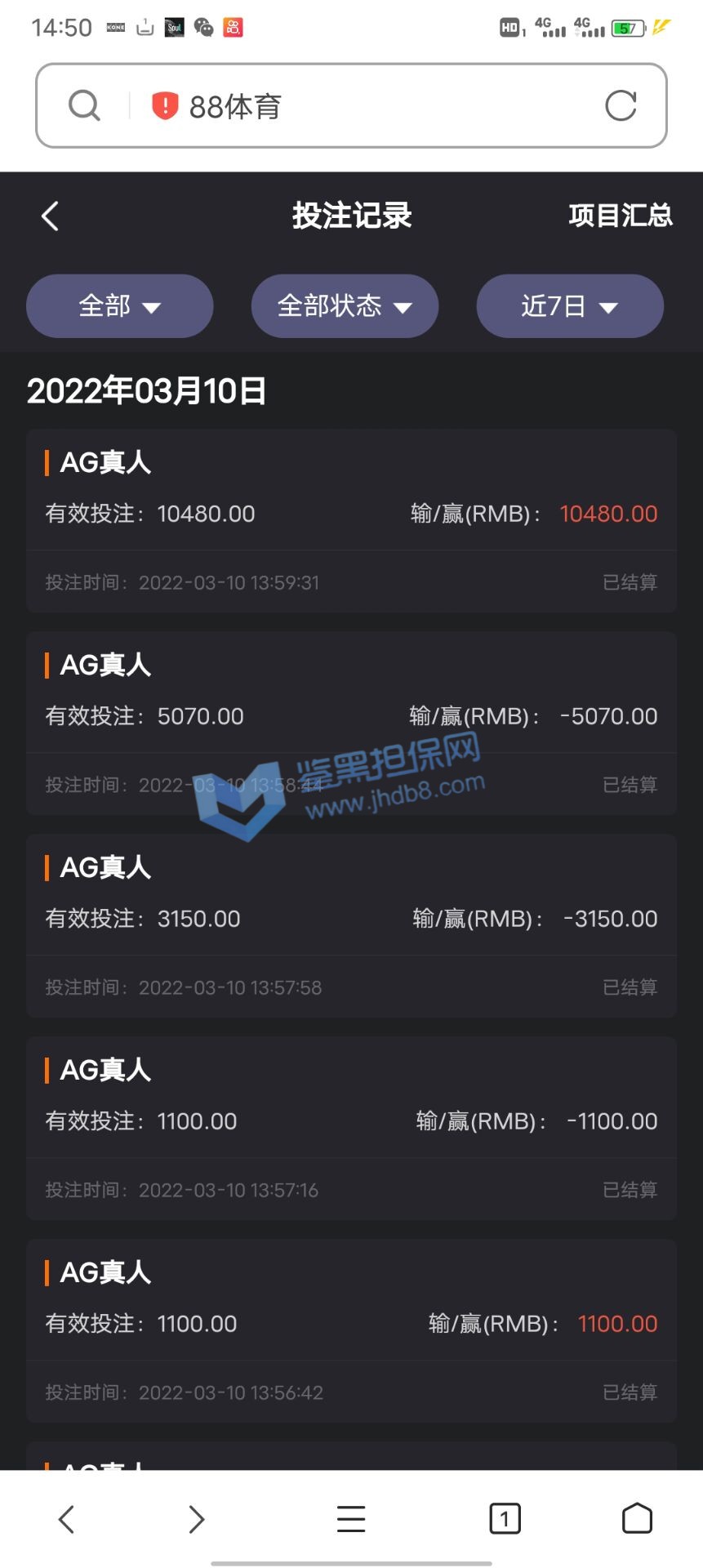Tap the browser address bar showing 88体育
Image resolution: width=703 pixels, height=1568 pixels.
point(351,106)
